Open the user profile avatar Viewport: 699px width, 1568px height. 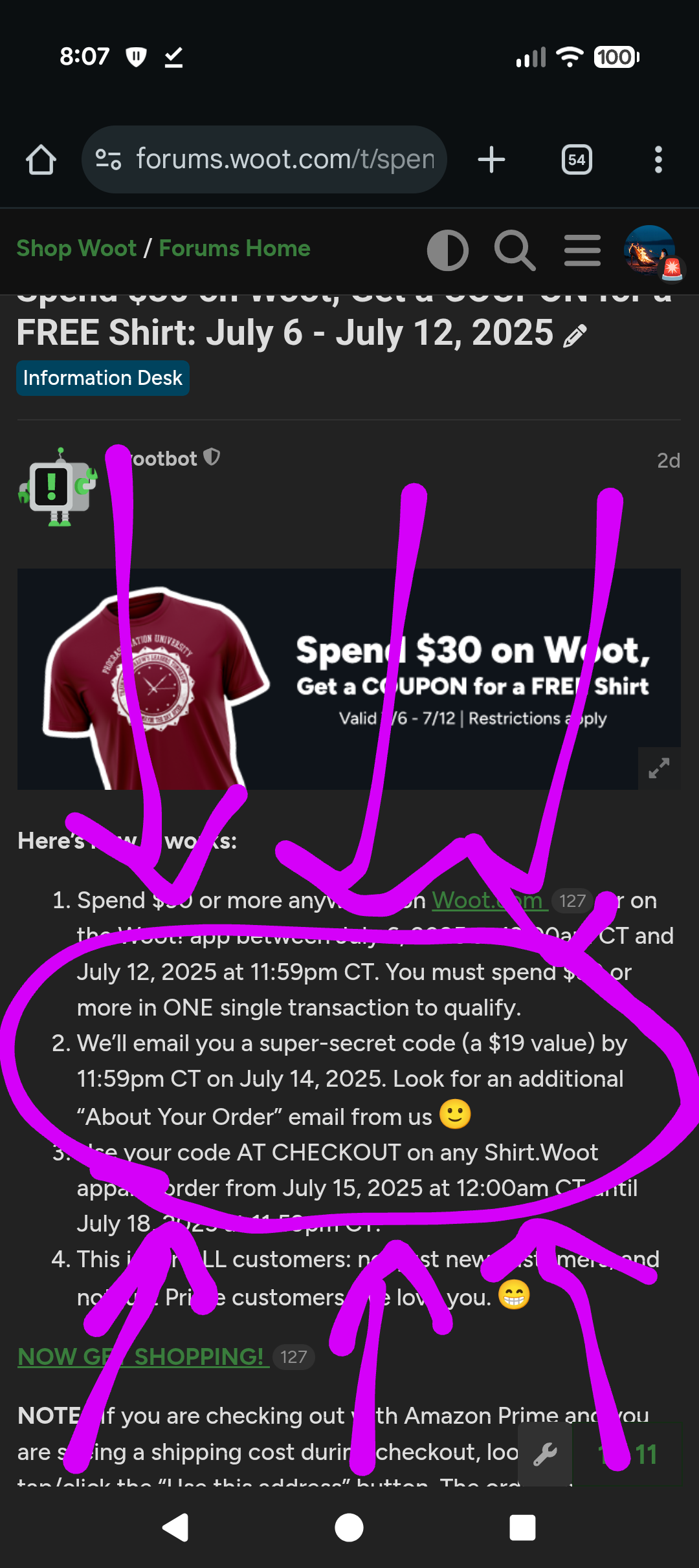tap(650, 251)
